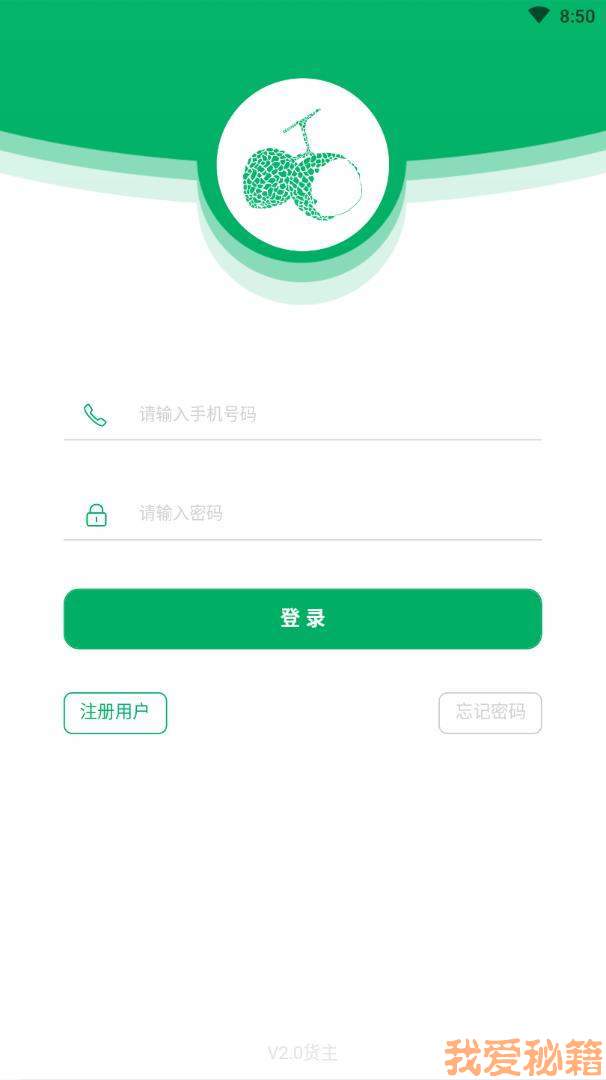Tap the phone number input field
Screen dimensions: 606x1080
tap(330, 414)
